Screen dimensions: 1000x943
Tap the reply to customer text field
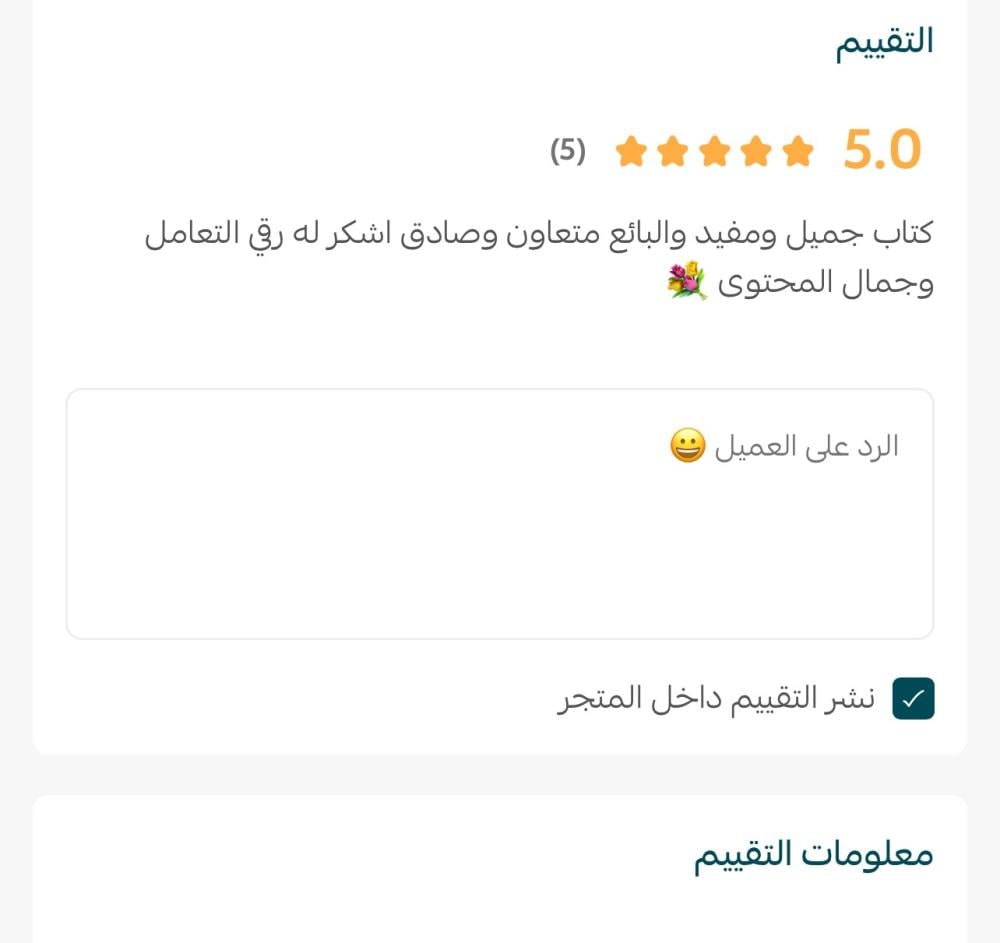click(x=500, y=514)
